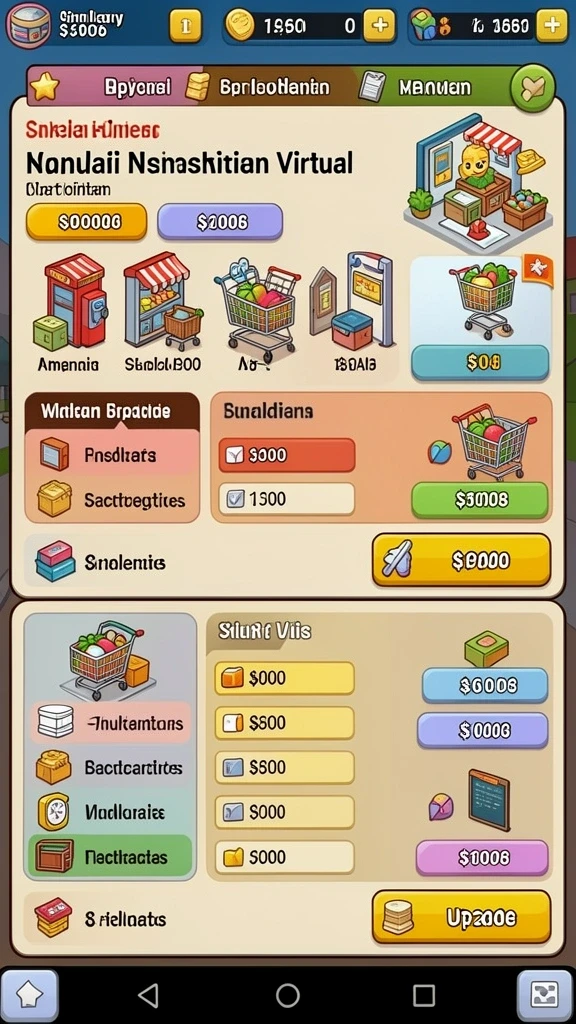Tap the yellow $9000 button
This screenshot has width=576, height=1024.
click(461, 560)
